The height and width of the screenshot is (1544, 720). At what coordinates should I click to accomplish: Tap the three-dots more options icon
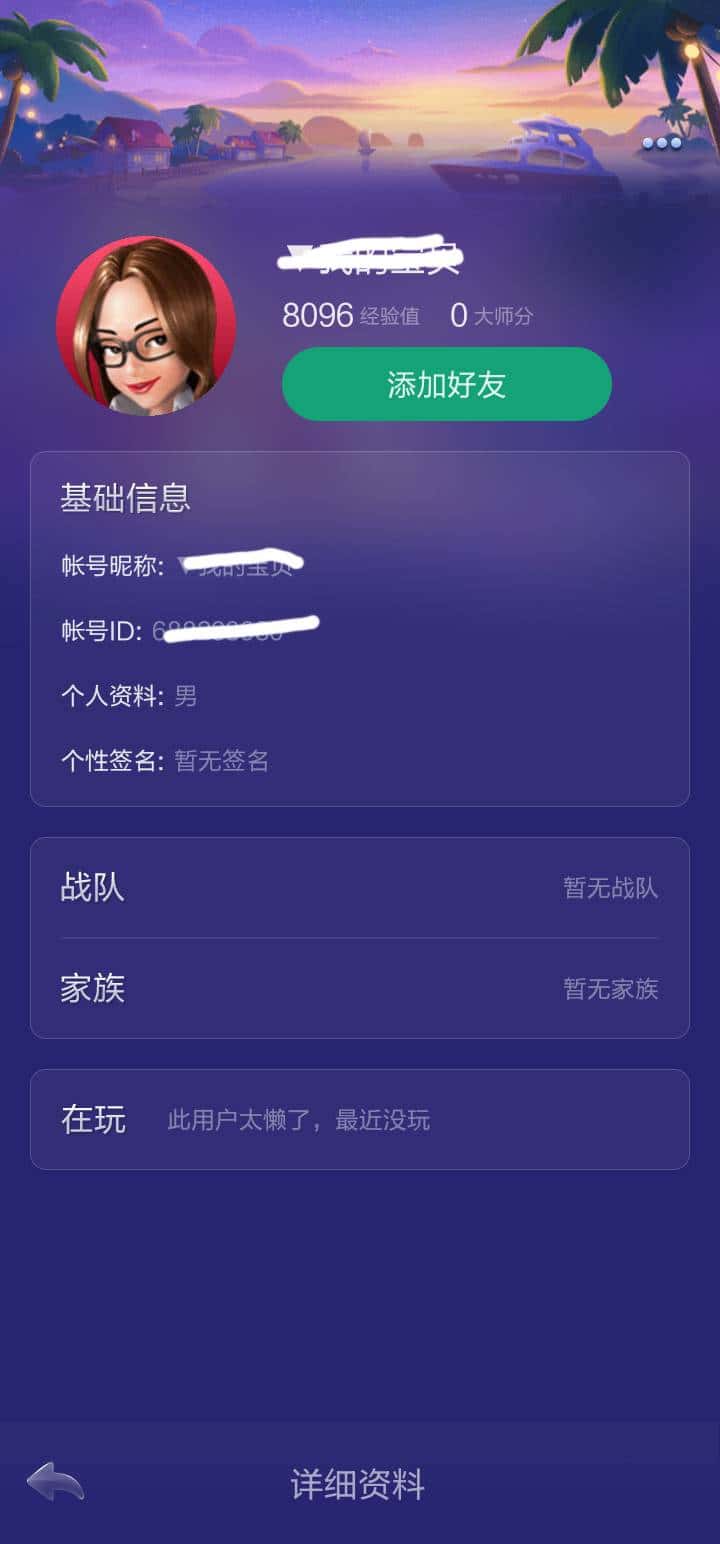660,145
